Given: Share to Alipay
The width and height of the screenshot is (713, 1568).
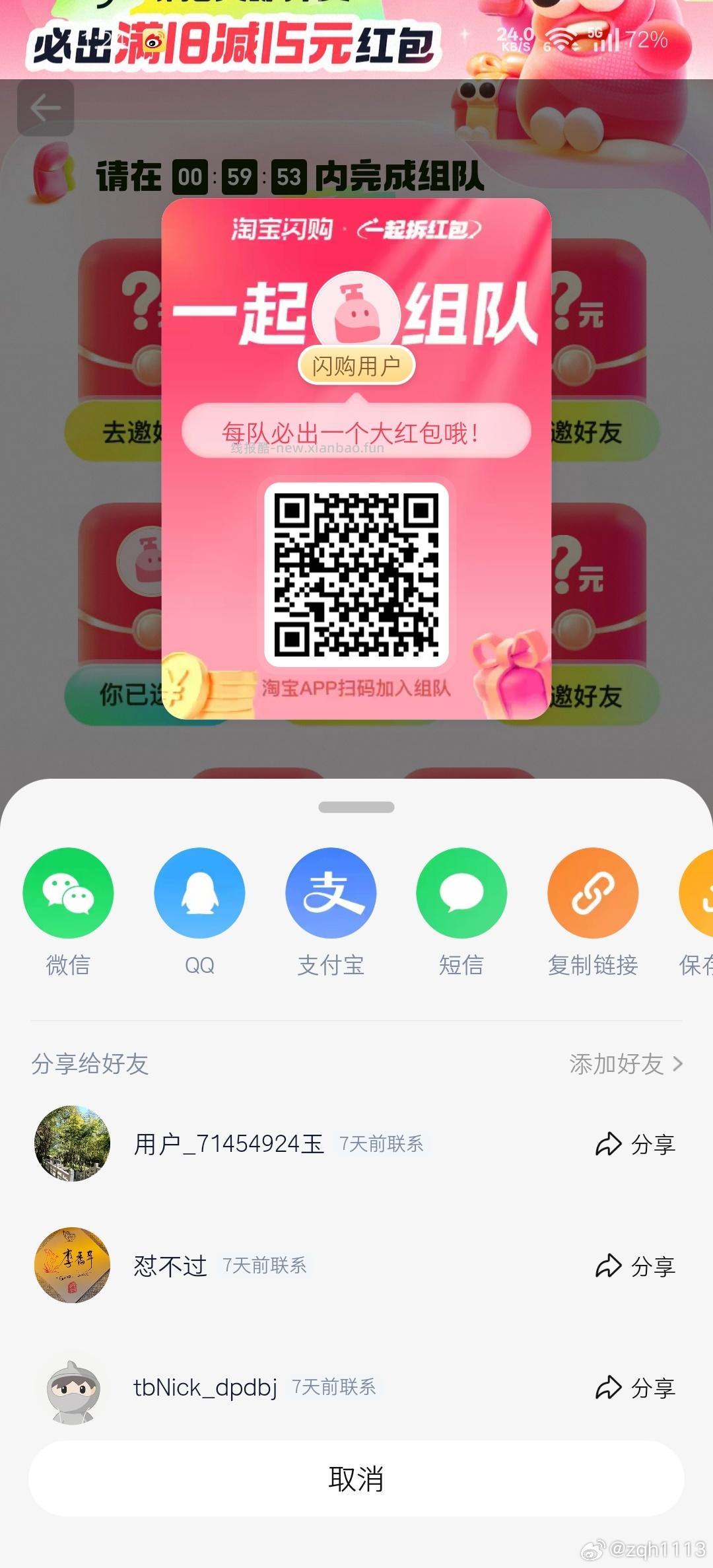Looking at the screenshot, I should pos(331,893).
